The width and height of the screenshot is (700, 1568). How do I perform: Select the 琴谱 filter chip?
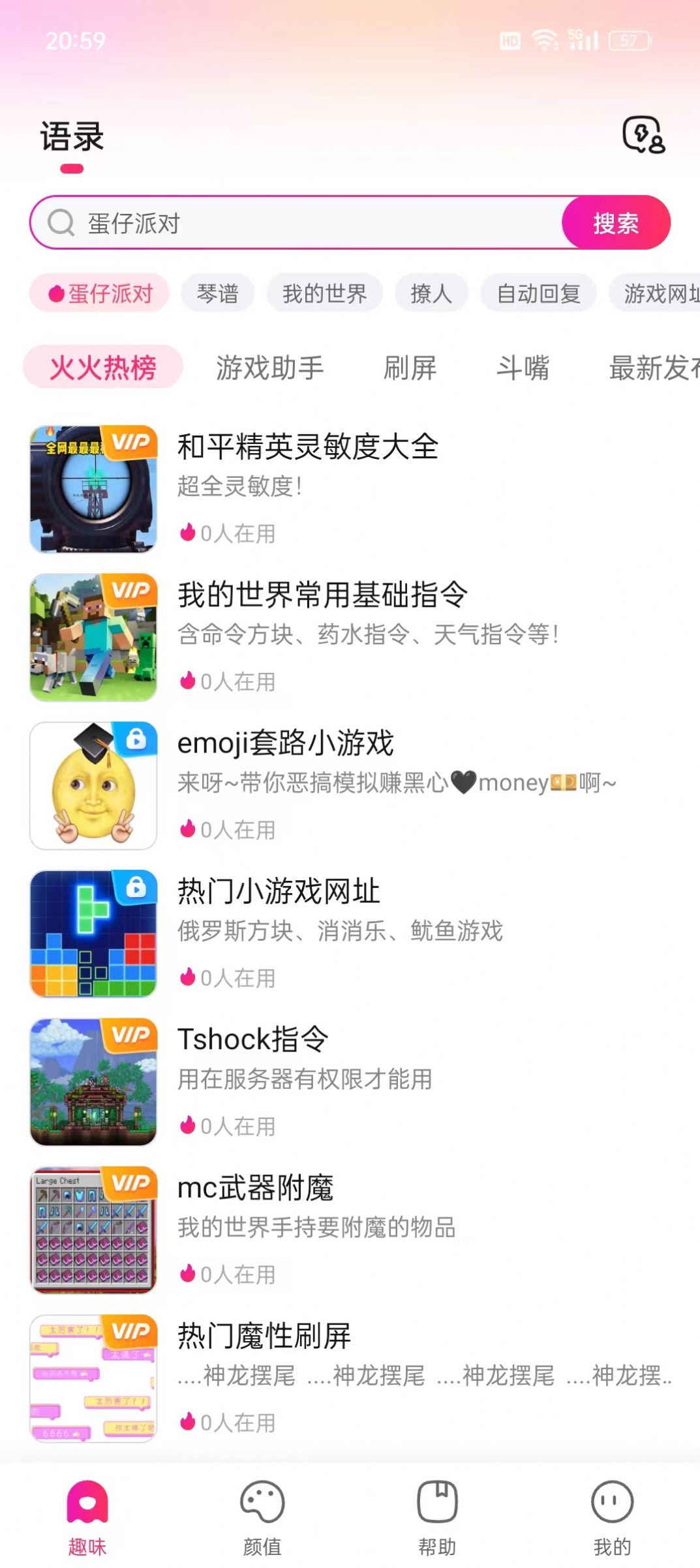pos(217,293)
